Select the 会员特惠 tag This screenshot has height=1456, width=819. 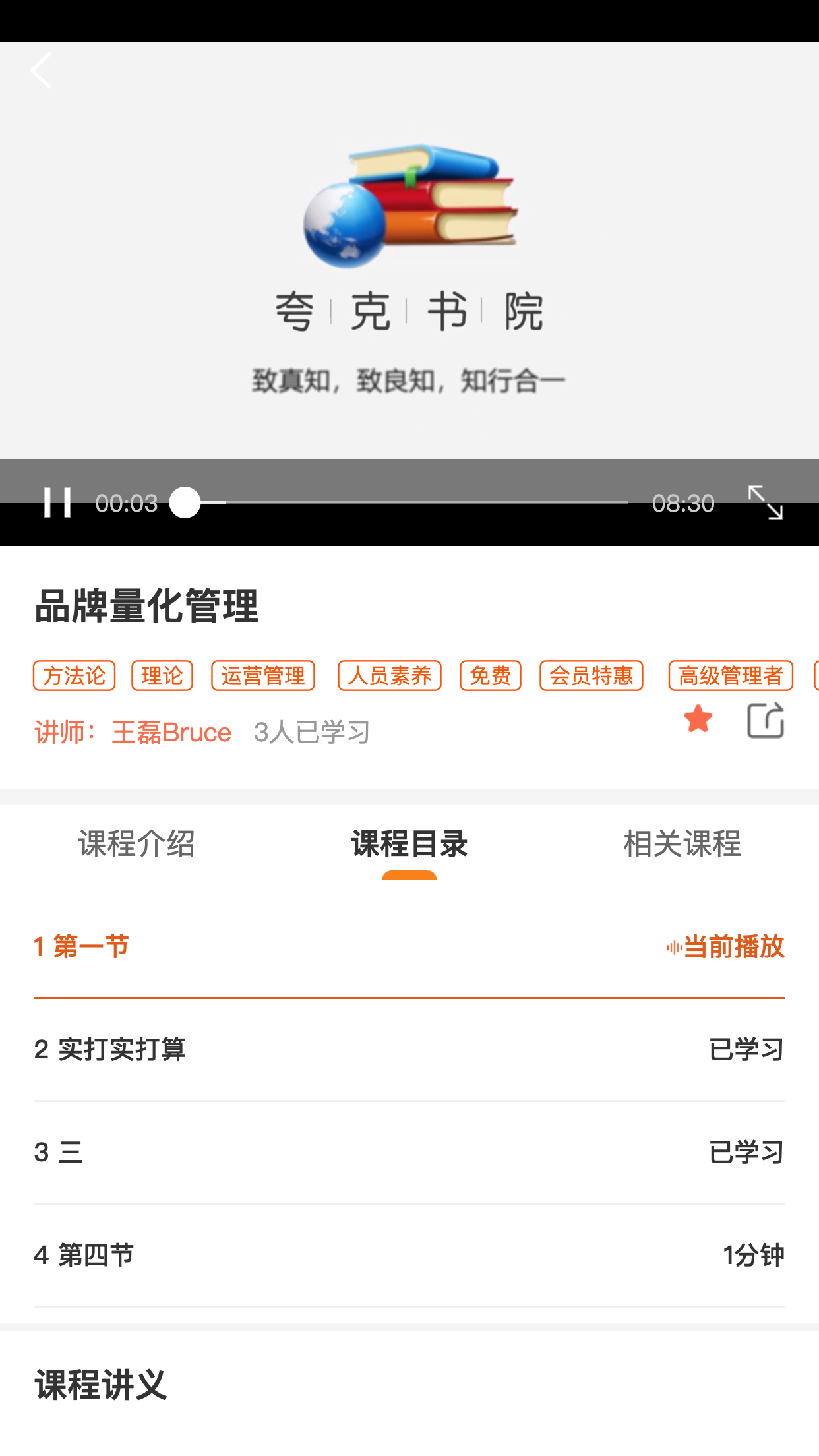pos(591,675)
